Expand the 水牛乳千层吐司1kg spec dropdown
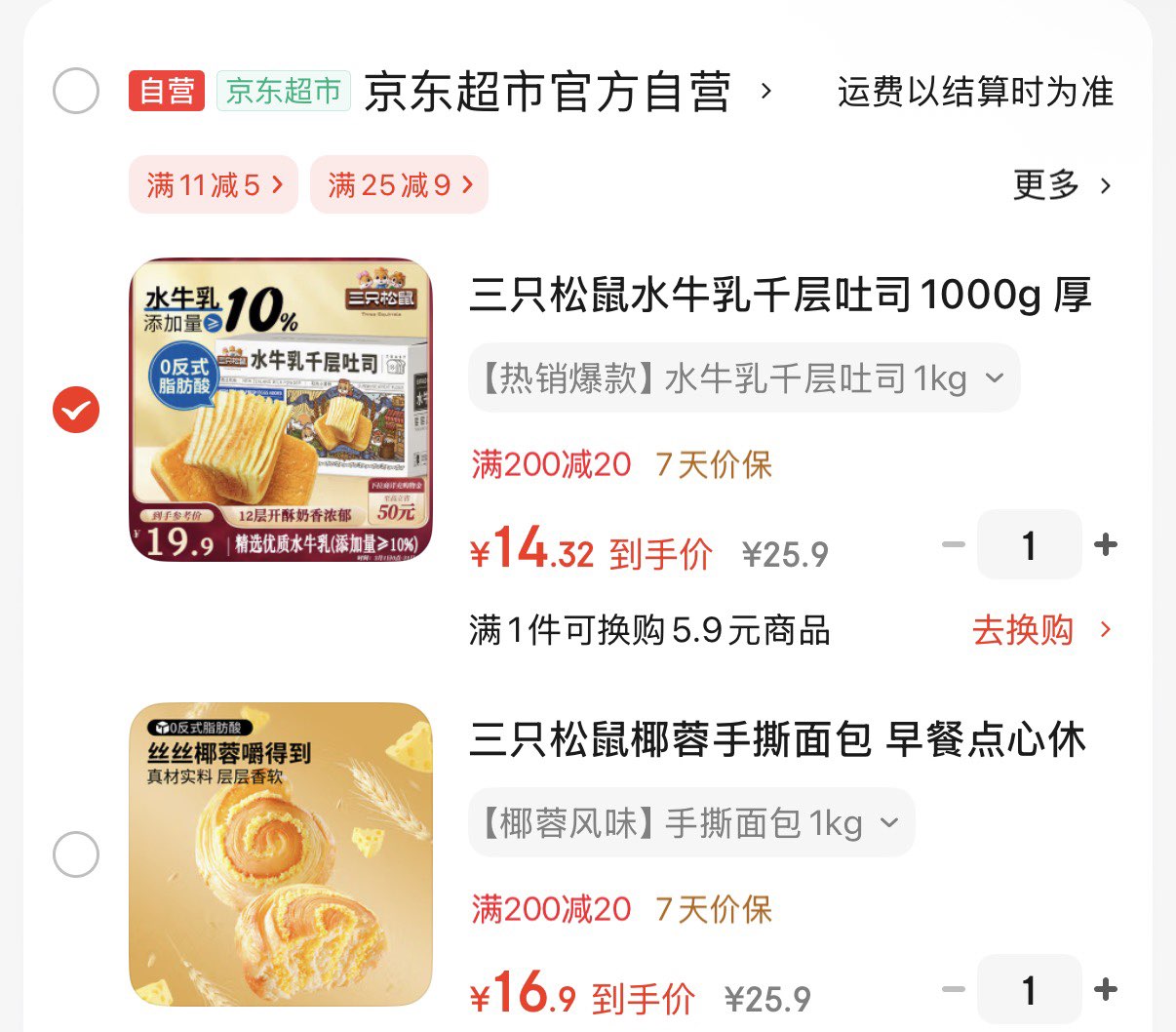 pos(743,377)
